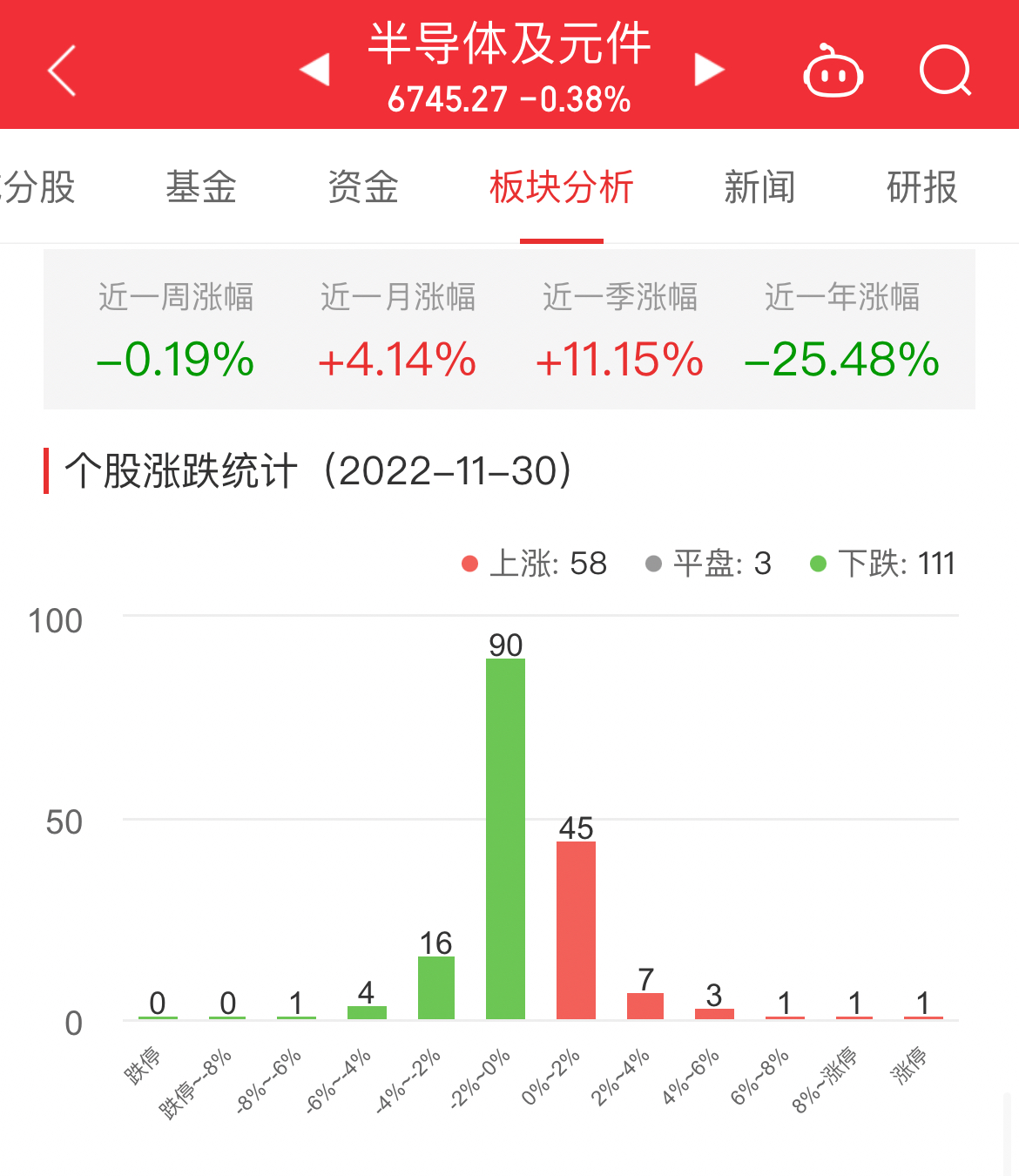Switch to the 基金 tab

tap(201, 187)
